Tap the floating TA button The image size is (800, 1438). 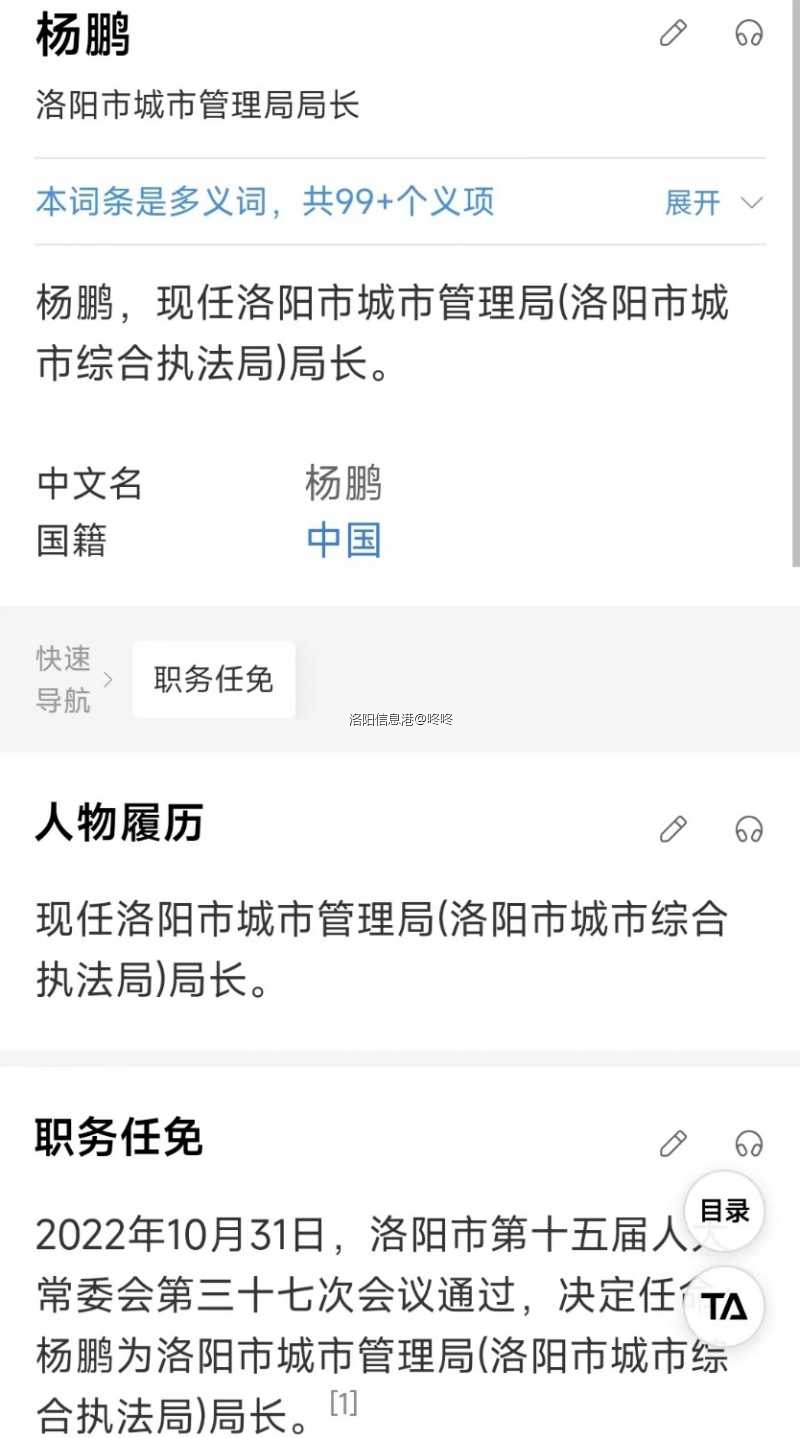tap(724, 1306)
